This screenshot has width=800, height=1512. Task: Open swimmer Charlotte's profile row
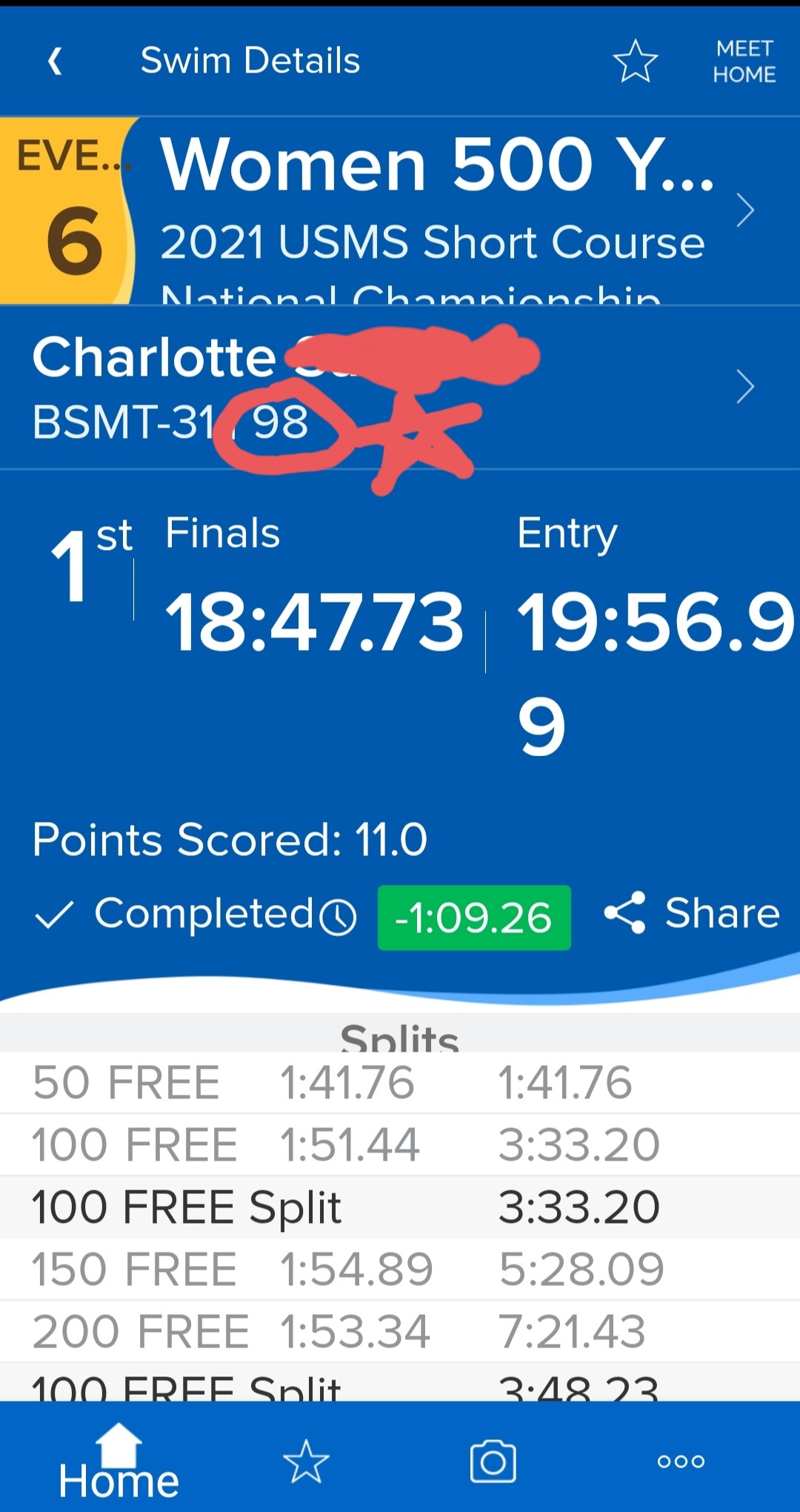click(400, 387)
